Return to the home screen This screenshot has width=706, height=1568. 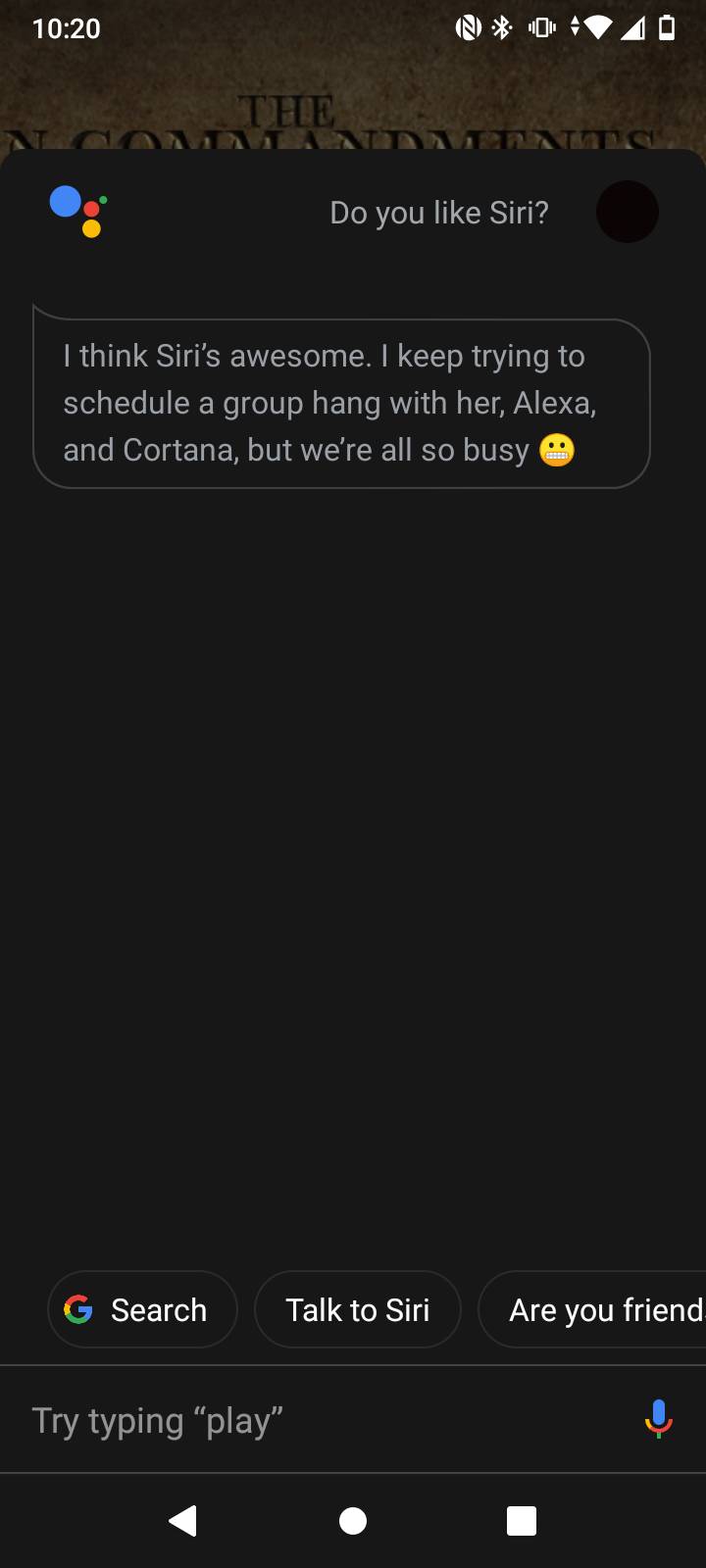(353, 1520)
